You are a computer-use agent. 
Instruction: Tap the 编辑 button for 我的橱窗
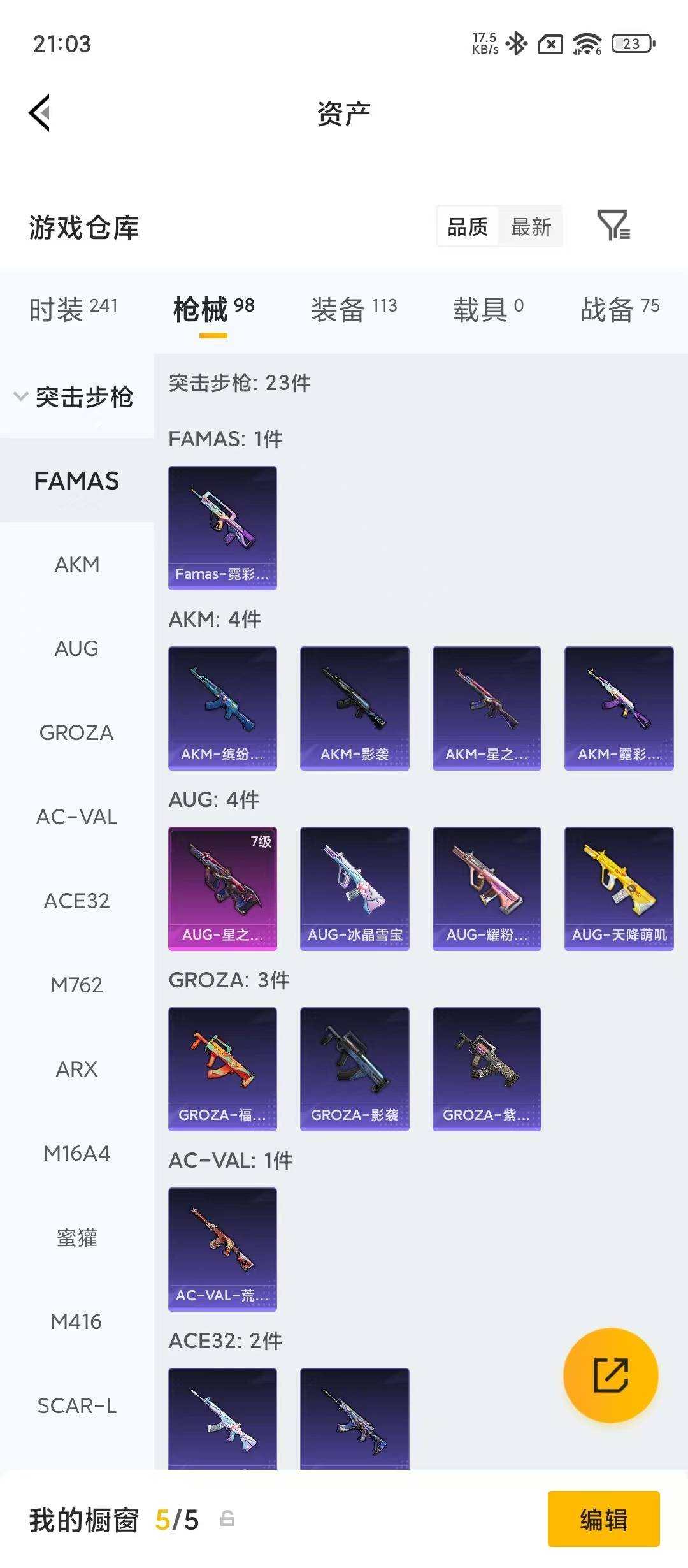tap(604, 1520)
